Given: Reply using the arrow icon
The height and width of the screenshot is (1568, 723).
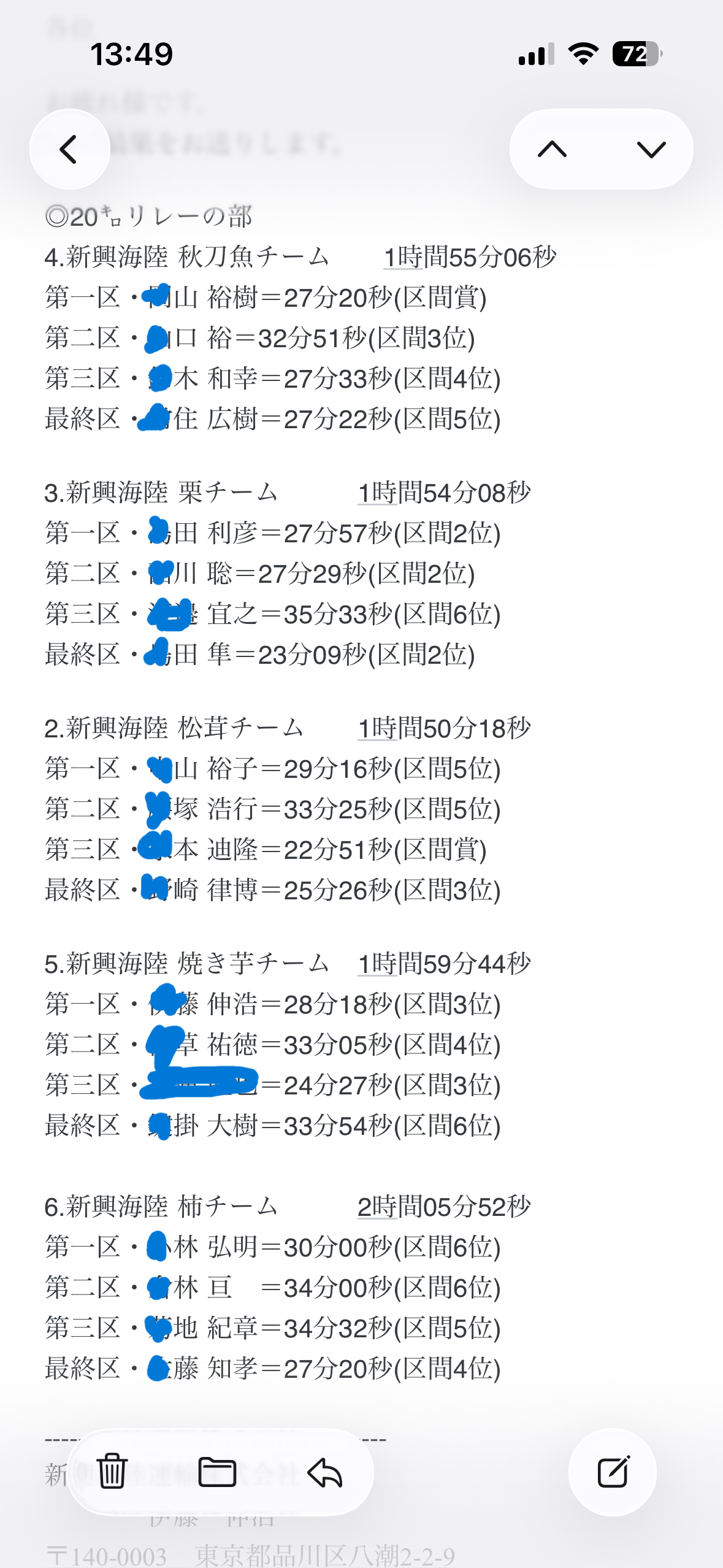Looking at the screenshot, I should click(324, 1472).
